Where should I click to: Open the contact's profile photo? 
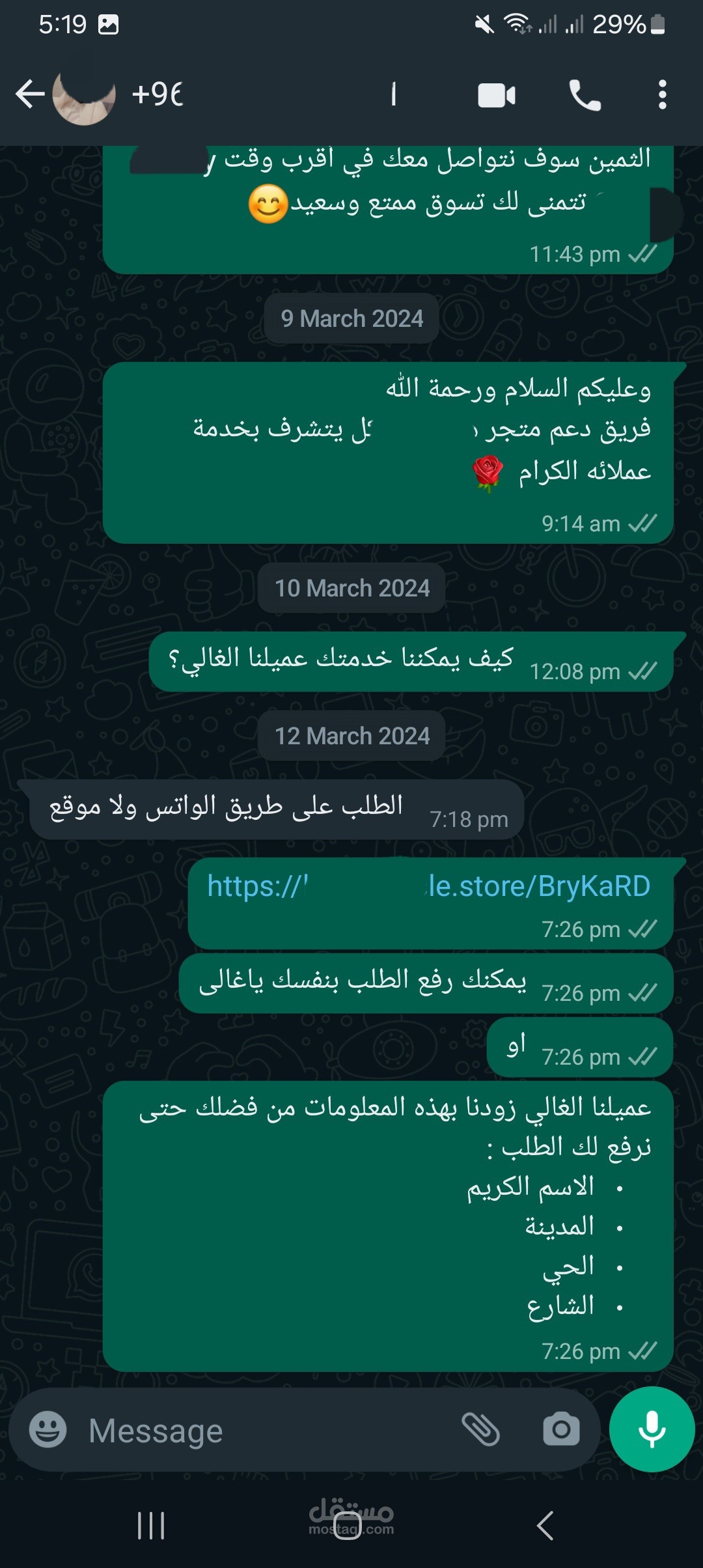point(84,96)
